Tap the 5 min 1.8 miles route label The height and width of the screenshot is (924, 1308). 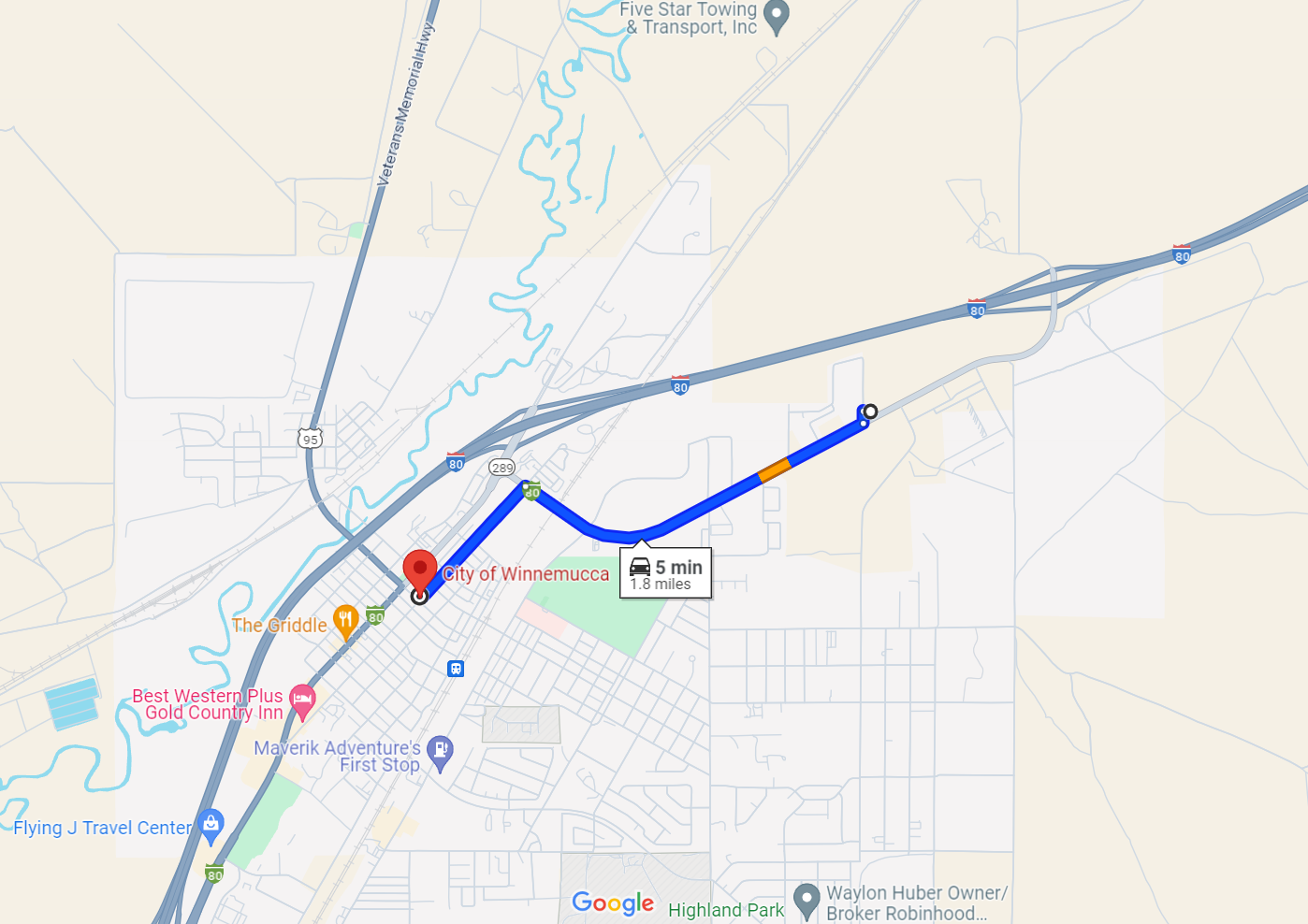[x=665, y=573]
